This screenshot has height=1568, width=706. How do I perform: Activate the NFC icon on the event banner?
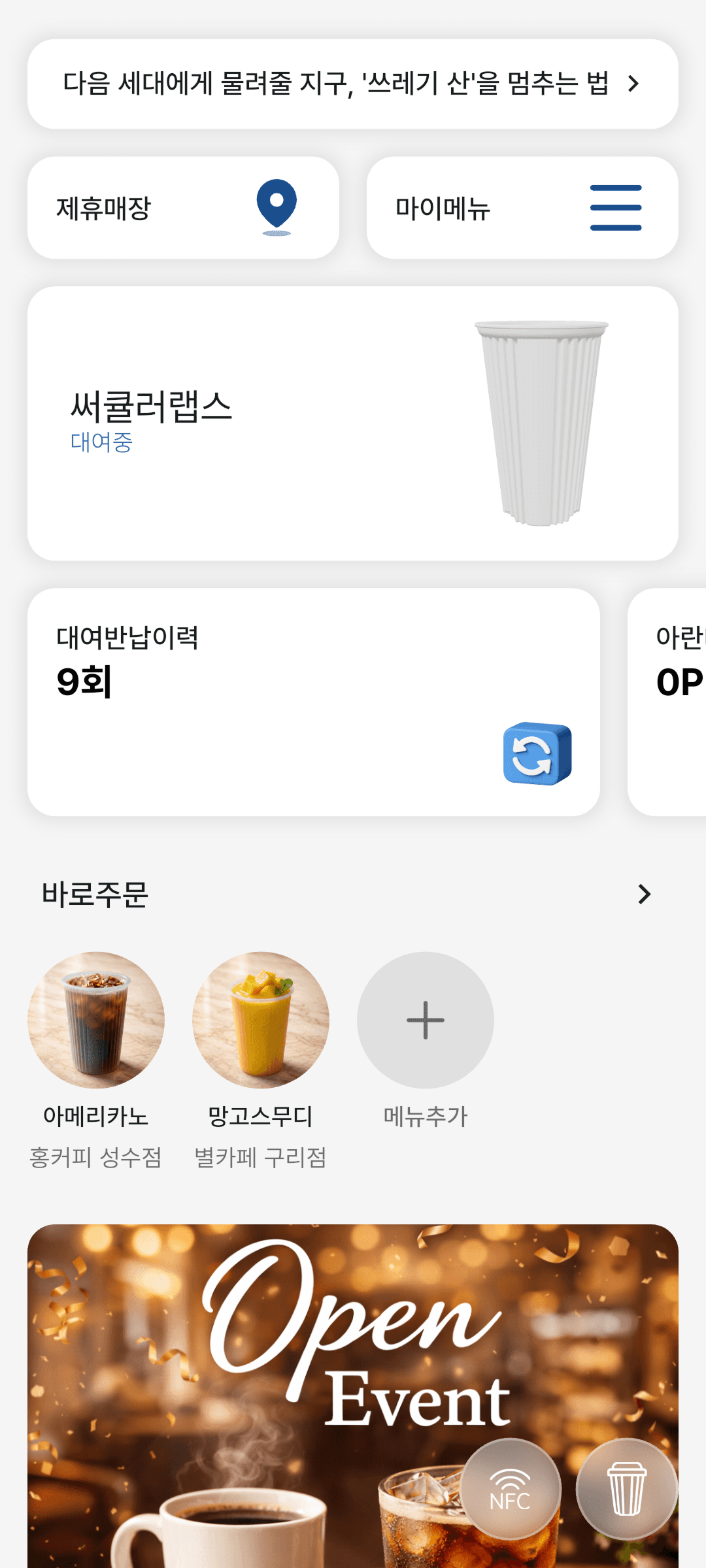511,1488
